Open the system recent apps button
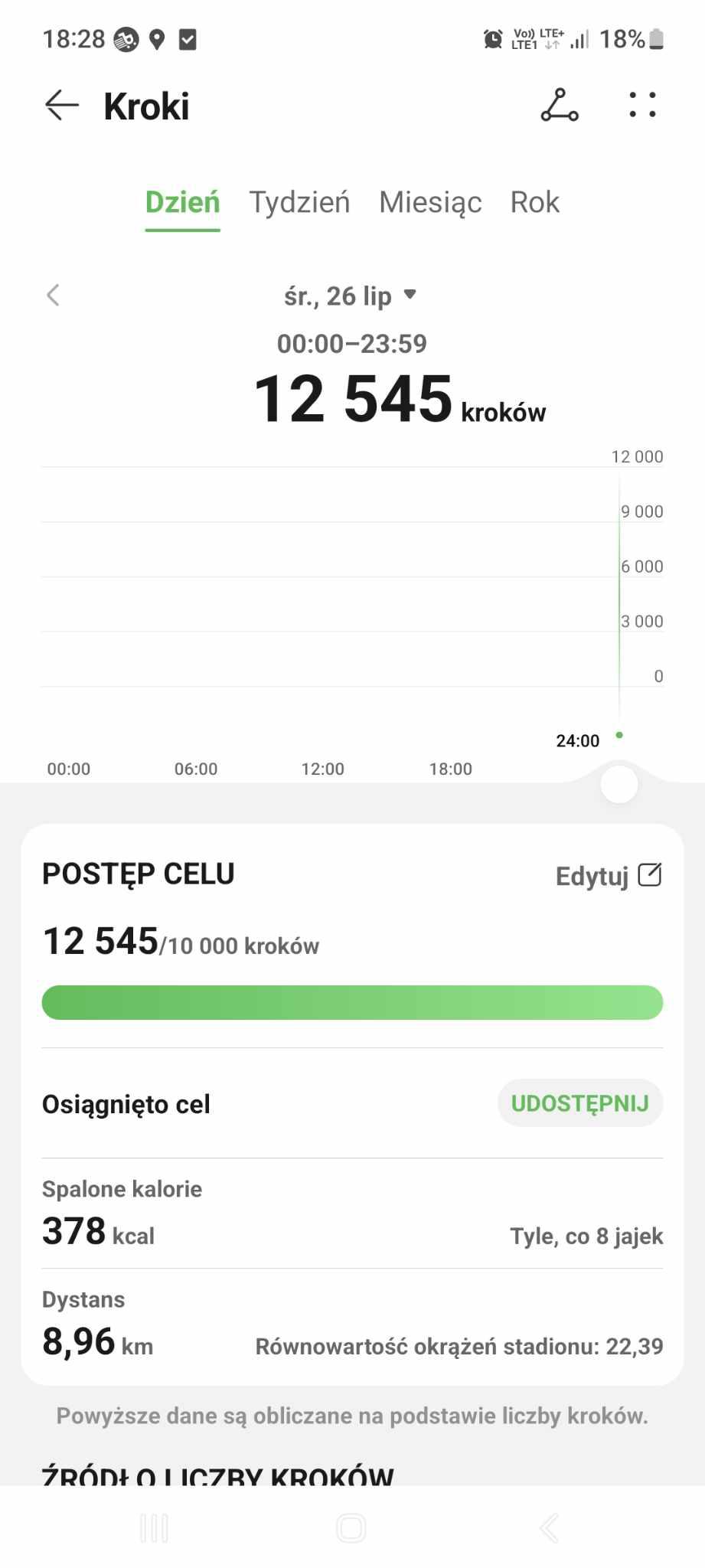Screen dimensions: 705x1568 point(154,1527)
